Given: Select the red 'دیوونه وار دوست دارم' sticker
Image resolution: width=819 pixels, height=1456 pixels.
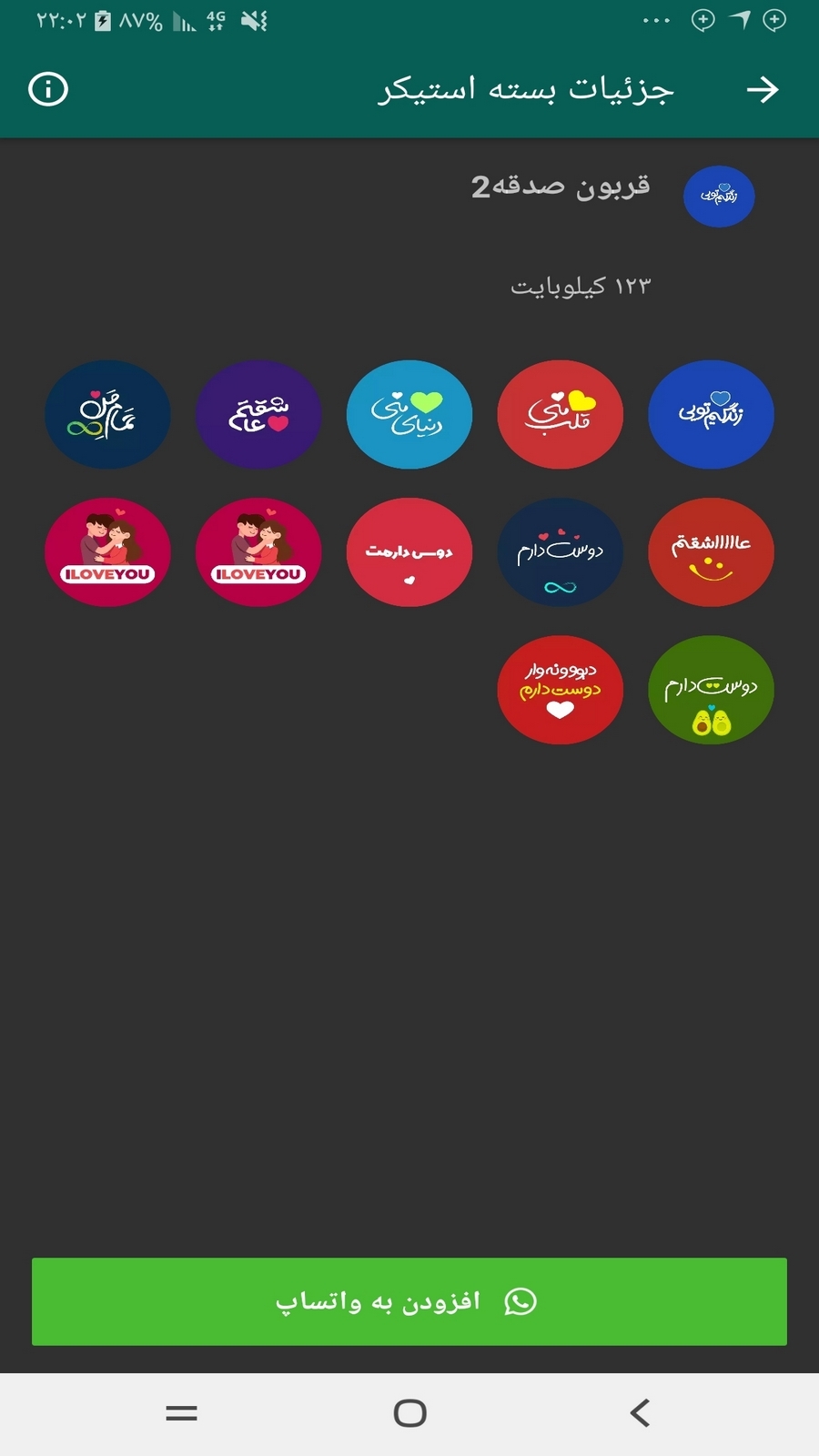Looking at the screenshot, I should coord(560,690).
